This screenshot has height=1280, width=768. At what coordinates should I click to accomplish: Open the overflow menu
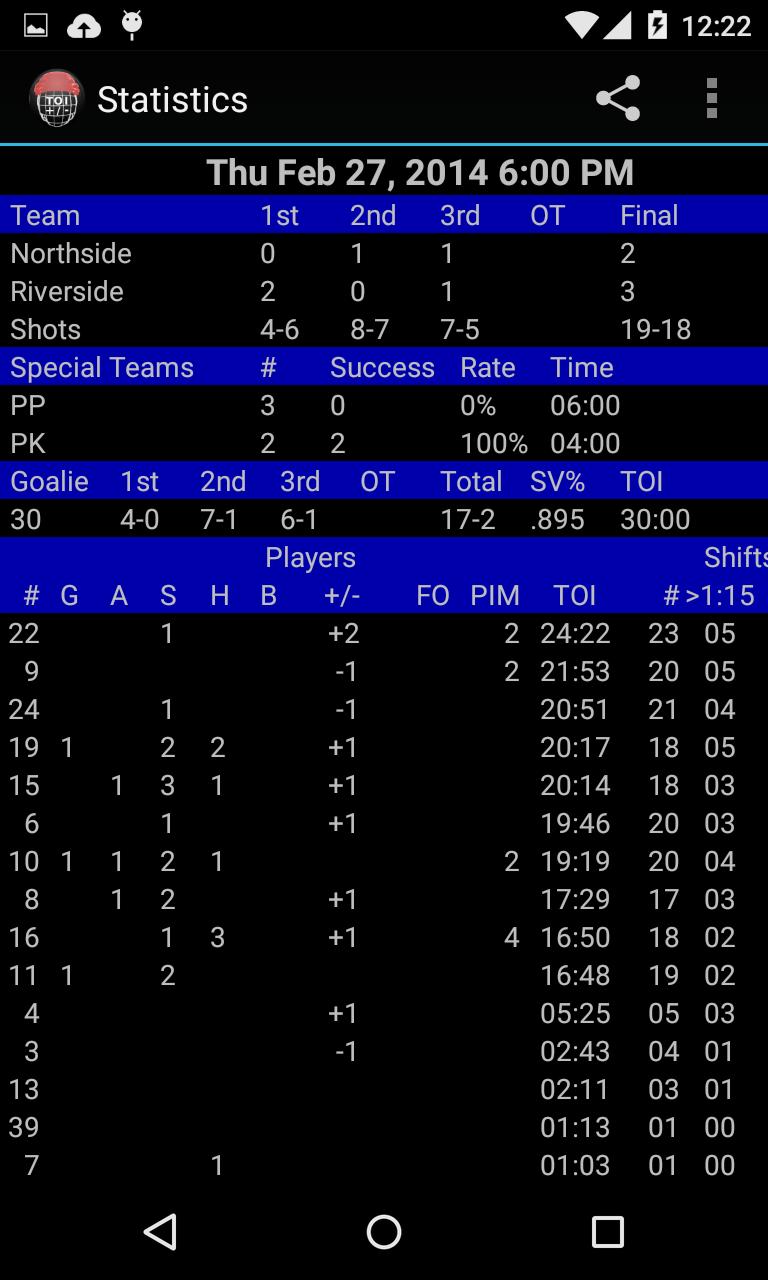(712, 98)
